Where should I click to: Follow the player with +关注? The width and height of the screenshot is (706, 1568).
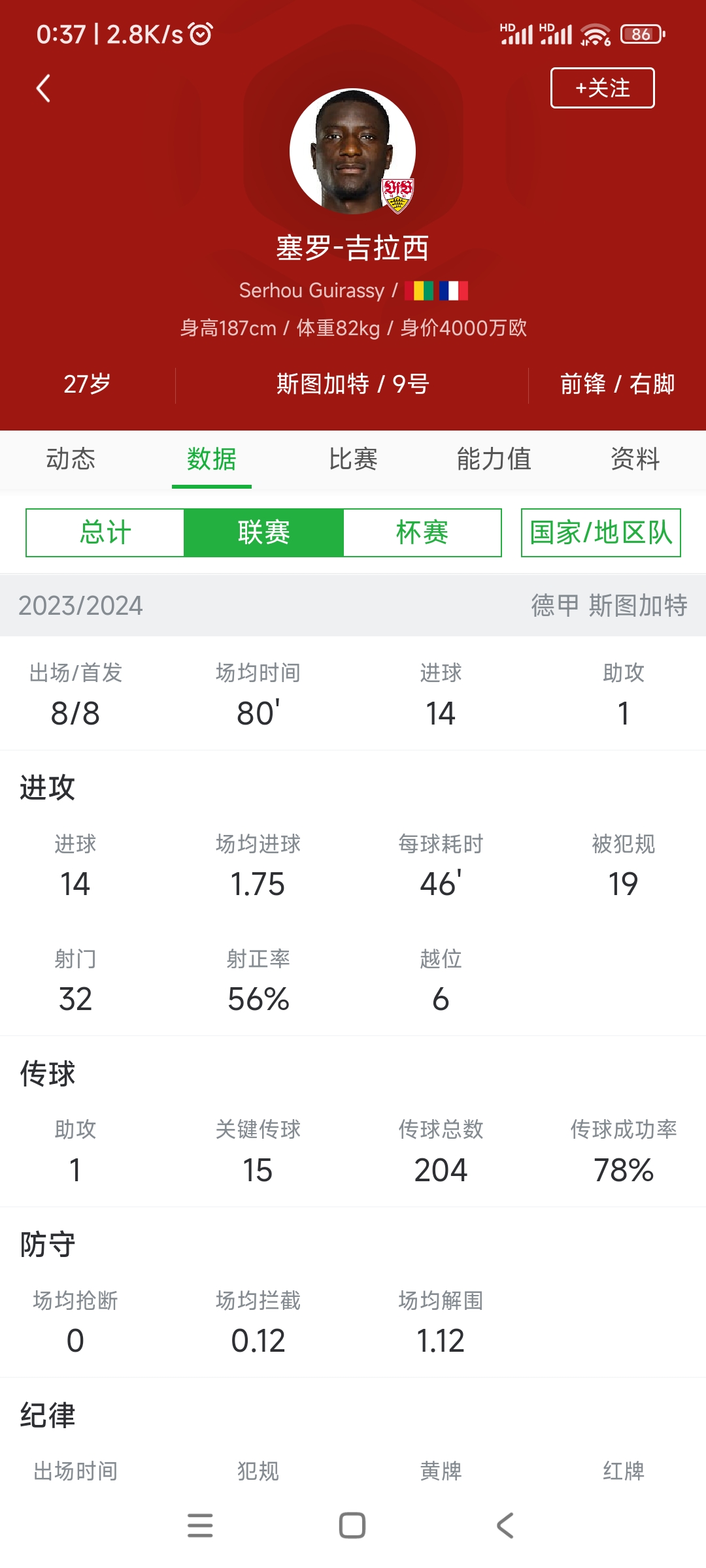(602, 88)
